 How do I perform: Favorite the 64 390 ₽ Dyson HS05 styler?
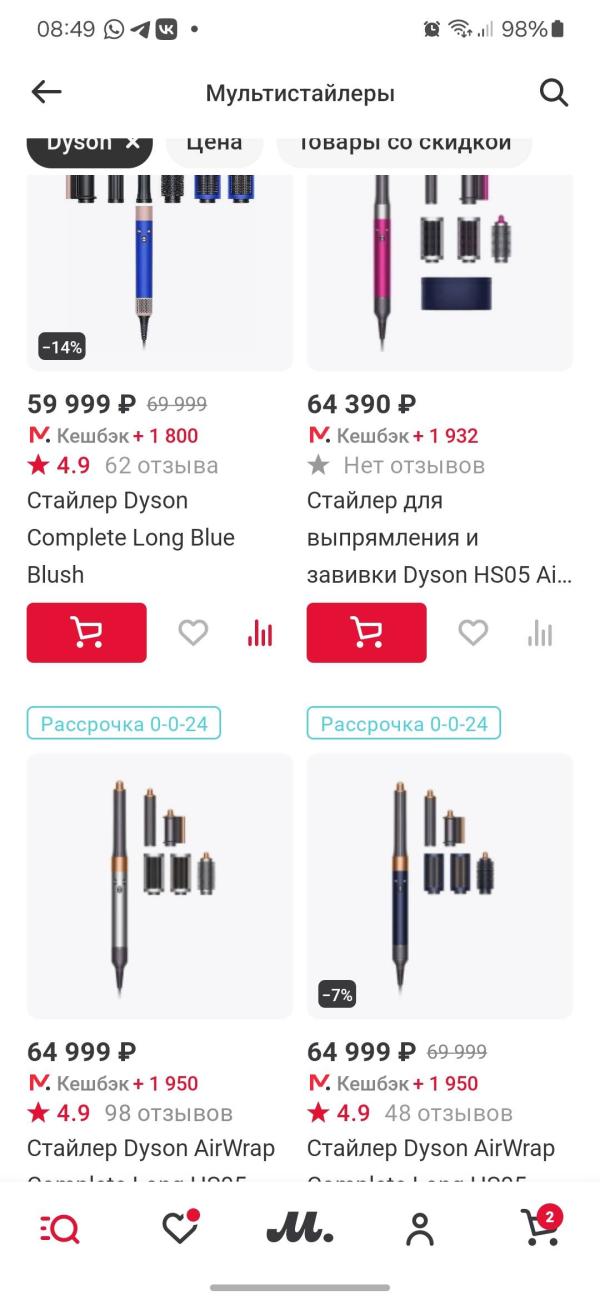[473, 632]
